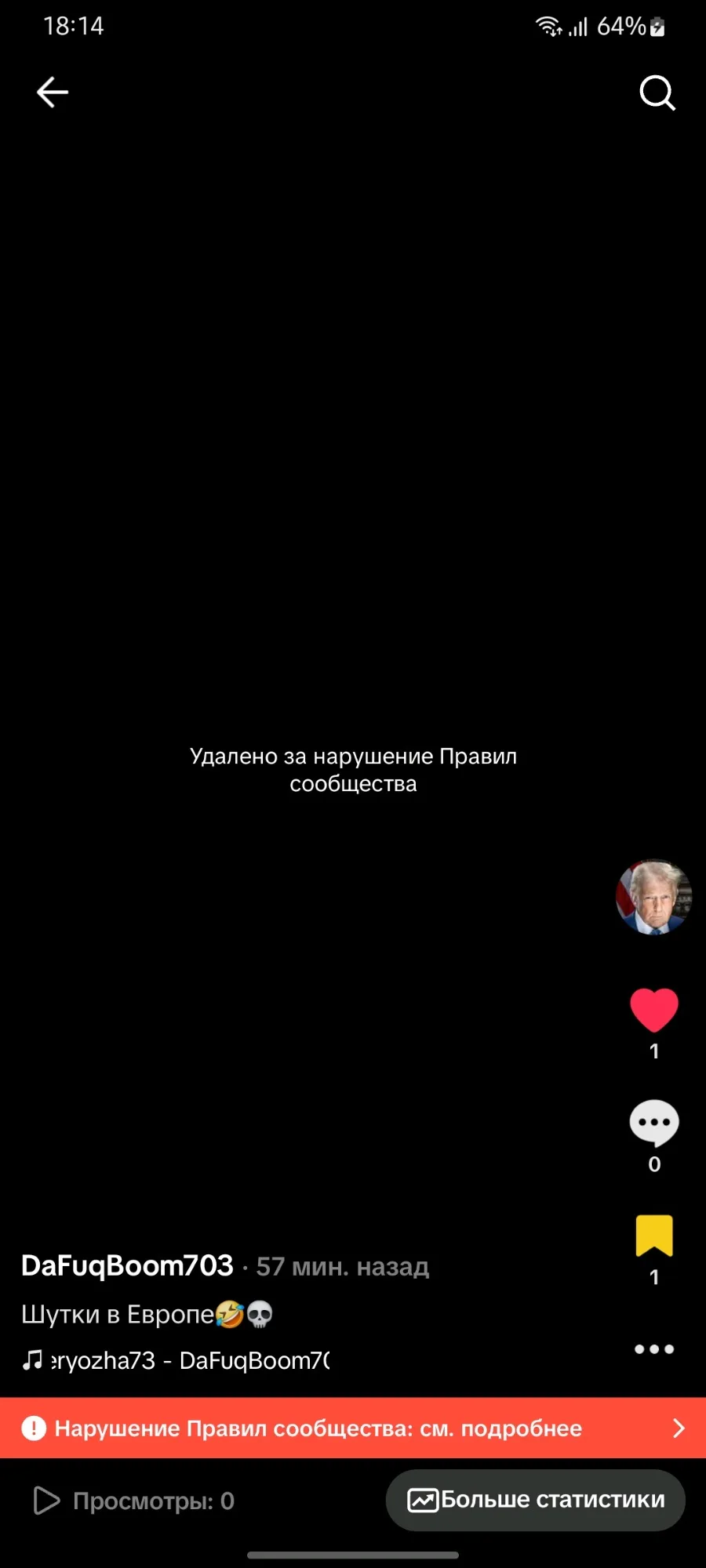Open Нарушение Правил сообщества details banner
Screen dimensions: 706x1568
353,1428
